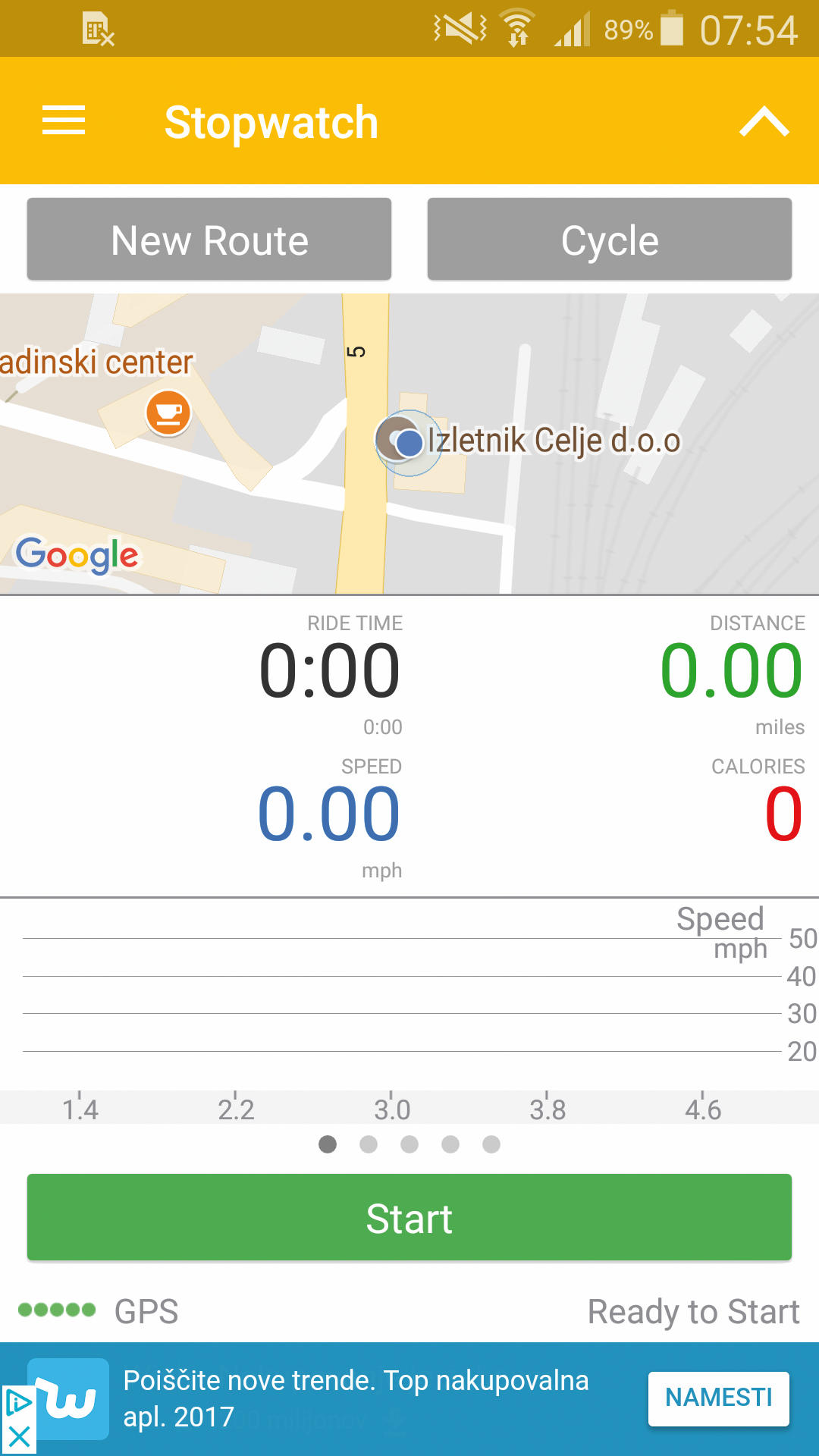Screen dimensions: 819x1456
Task: Open the hamburger navigation menu
Action: 64,121
